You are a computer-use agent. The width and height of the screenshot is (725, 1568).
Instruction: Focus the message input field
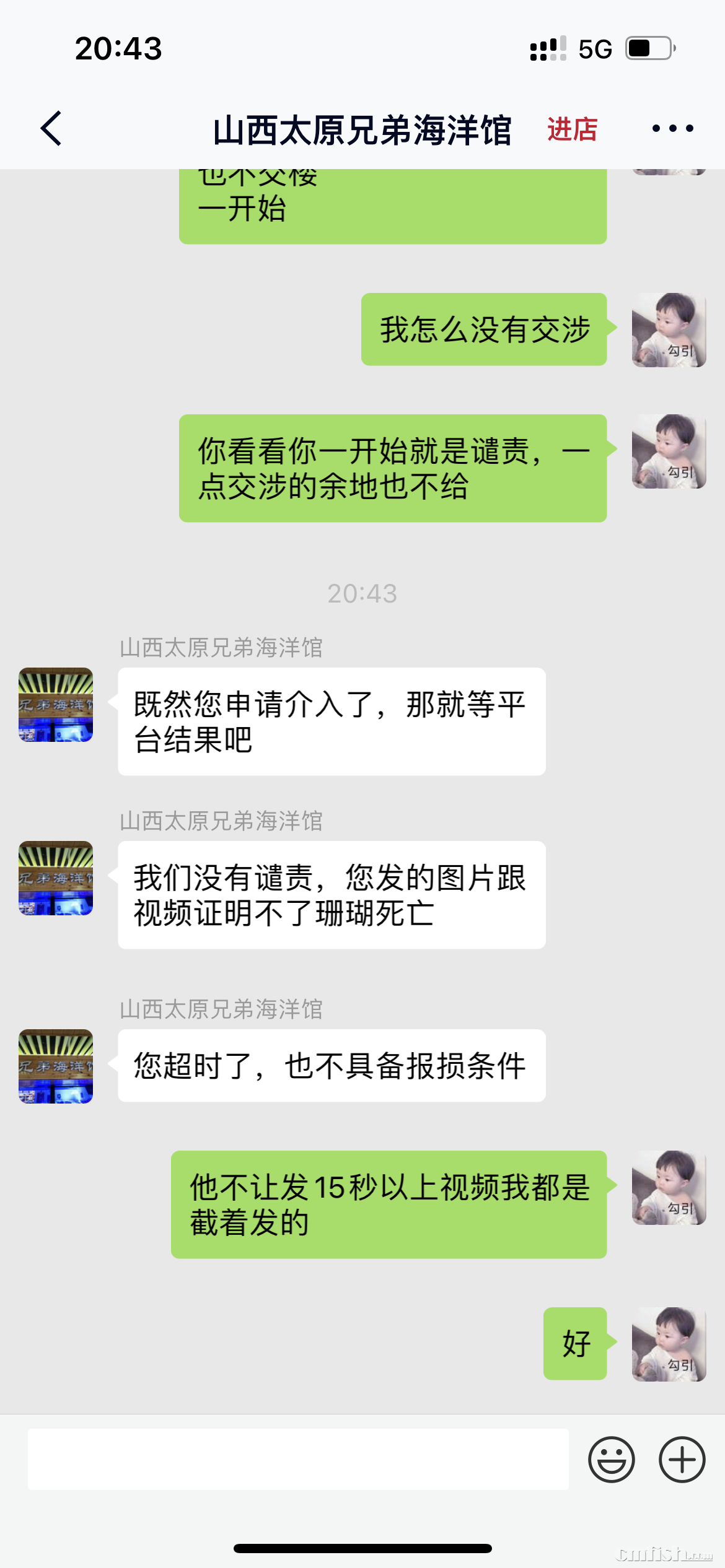click(x=297, y=1460)
